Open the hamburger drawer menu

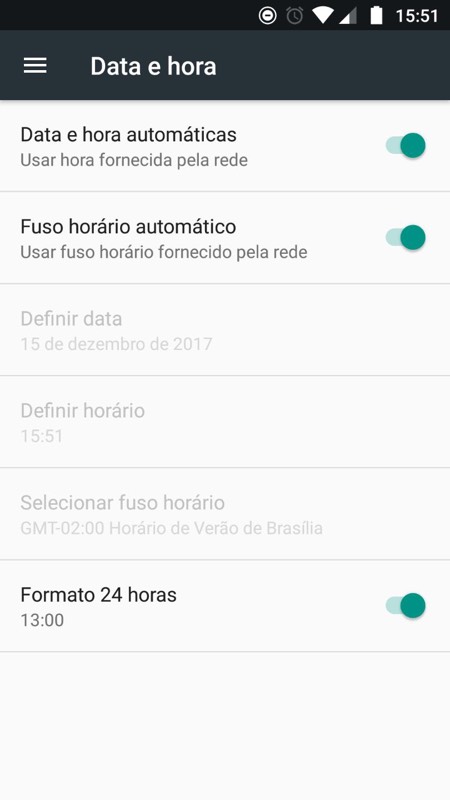point(35,65)
